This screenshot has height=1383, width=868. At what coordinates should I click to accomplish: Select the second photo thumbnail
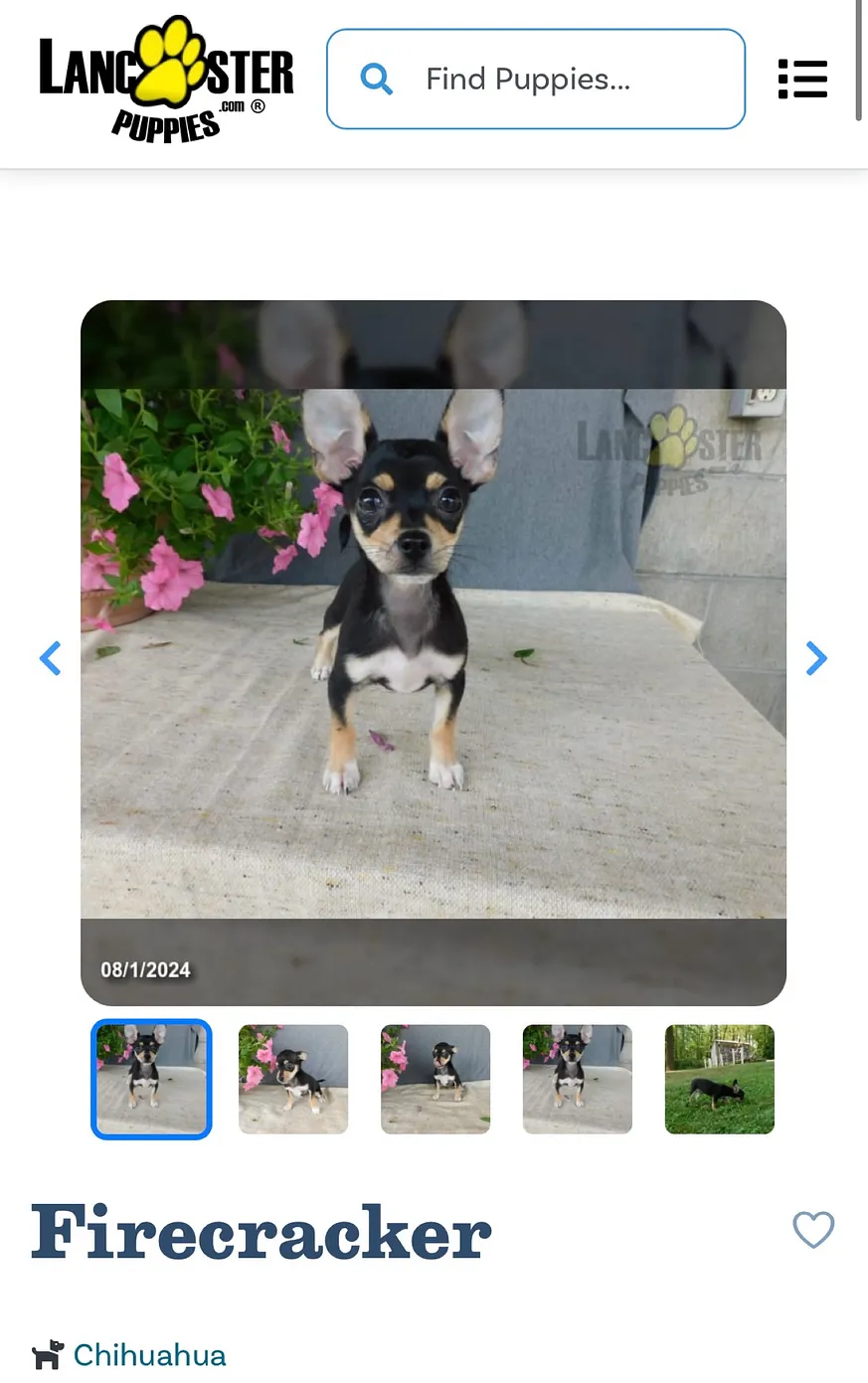click(293, 1079)
